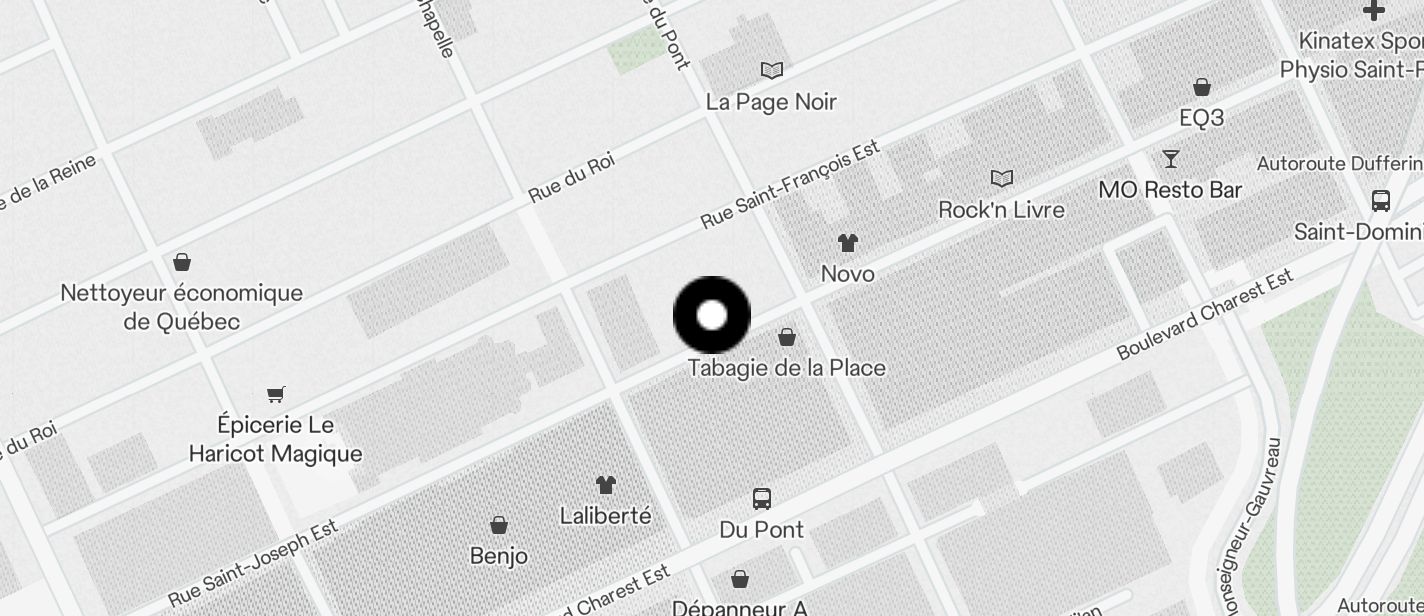Image resolution: width=1424 pixels, height=616 pixels.
Task: Open the MO Resto Bar marker
Action: click(1170, 159)
